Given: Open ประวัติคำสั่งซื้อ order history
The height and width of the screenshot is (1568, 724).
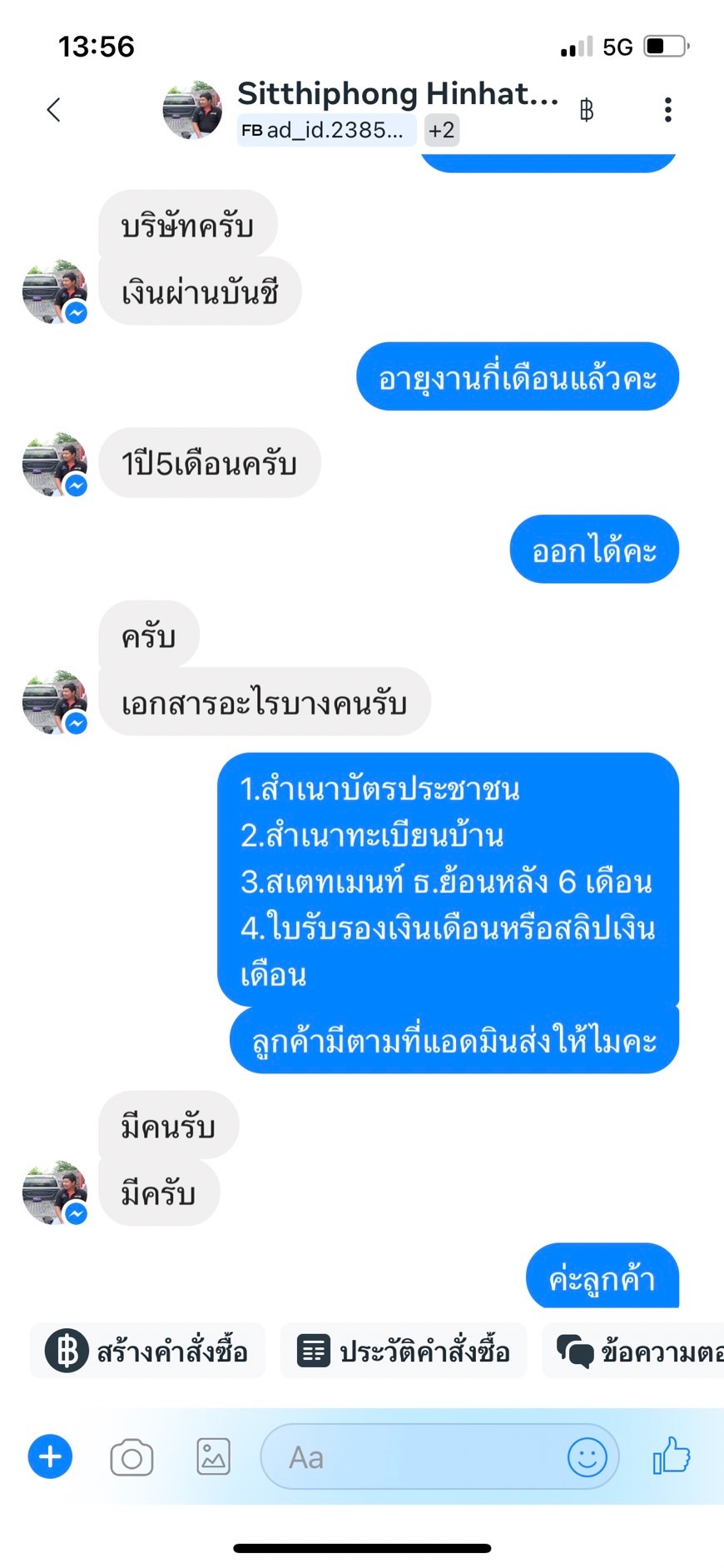Looking at the screenshot, I should click(404, 1351).
